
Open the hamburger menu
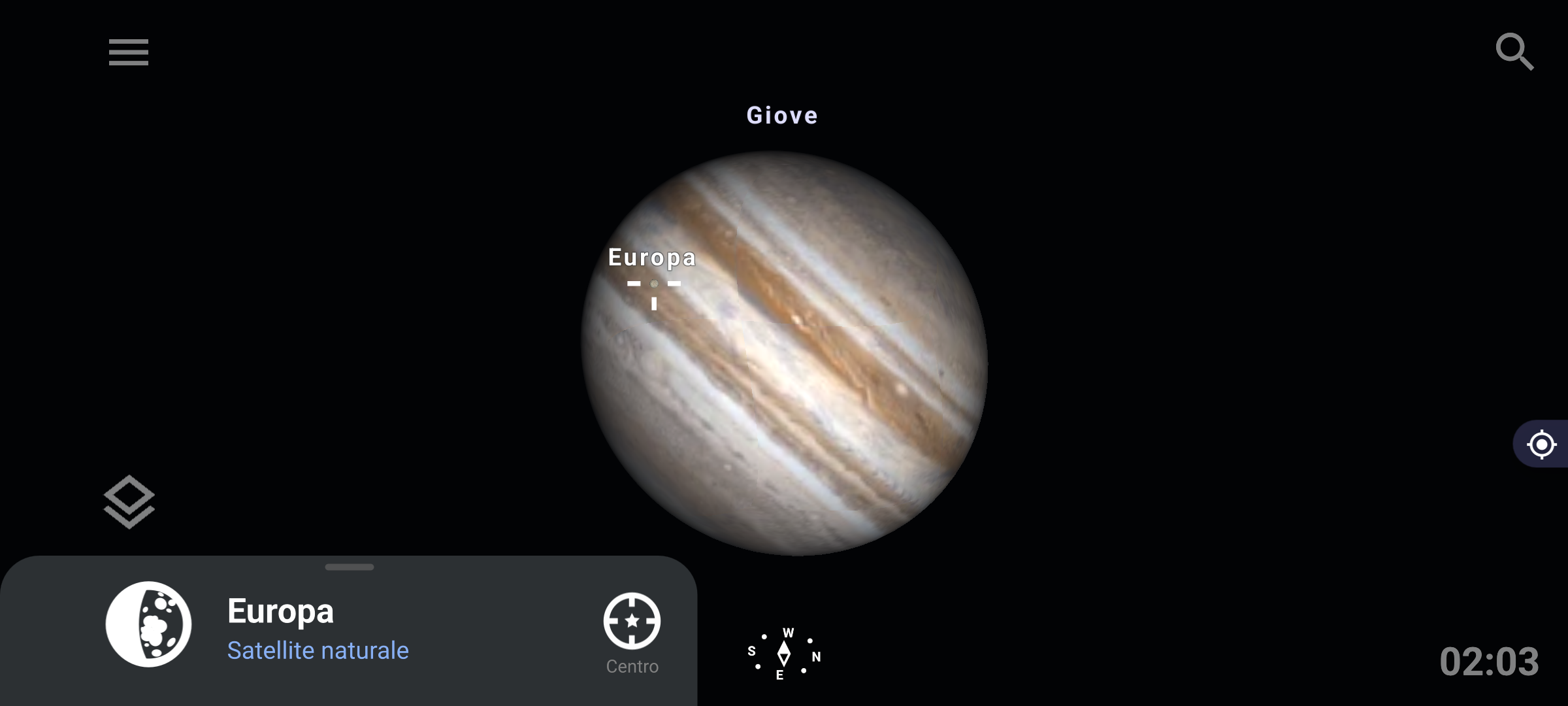129,52
